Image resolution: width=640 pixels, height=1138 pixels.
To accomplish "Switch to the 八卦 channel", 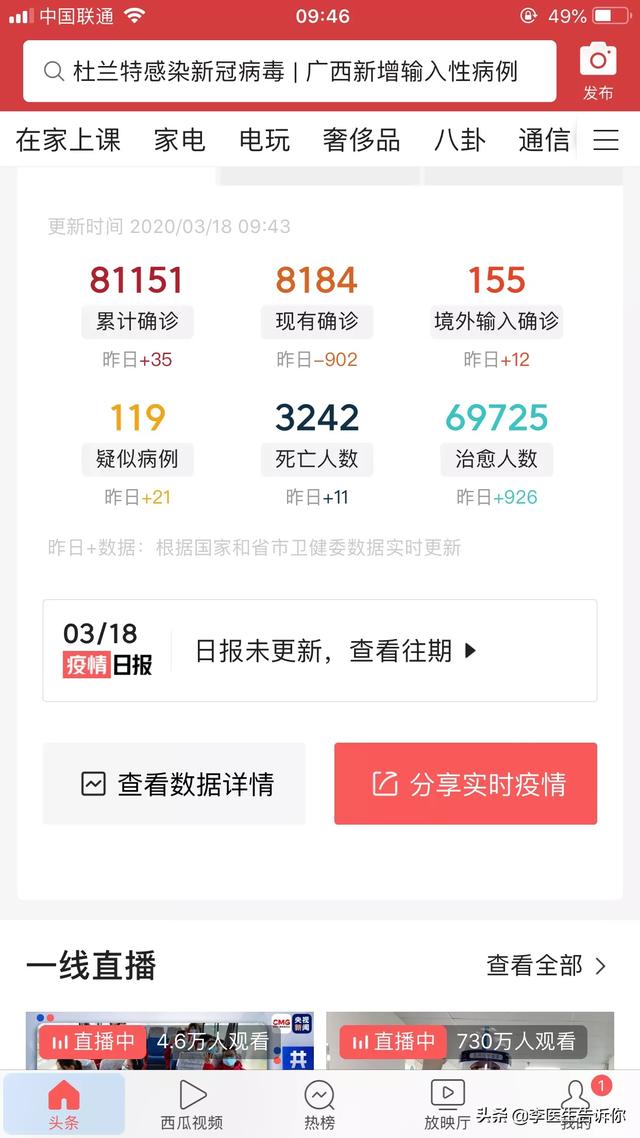I will tap(460, 139).
